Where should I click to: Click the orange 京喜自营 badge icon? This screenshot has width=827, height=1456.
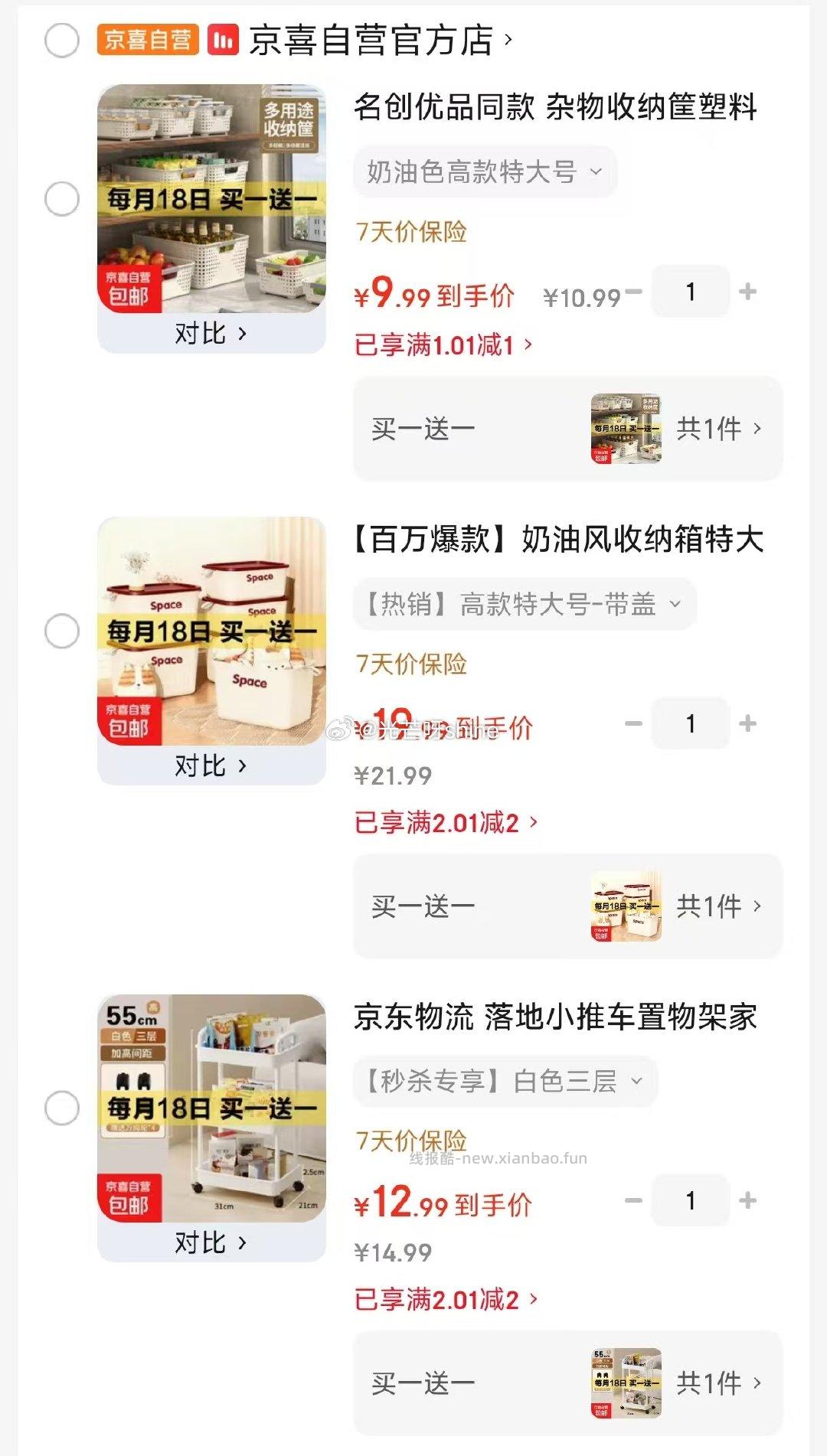(x=148, y=37)
